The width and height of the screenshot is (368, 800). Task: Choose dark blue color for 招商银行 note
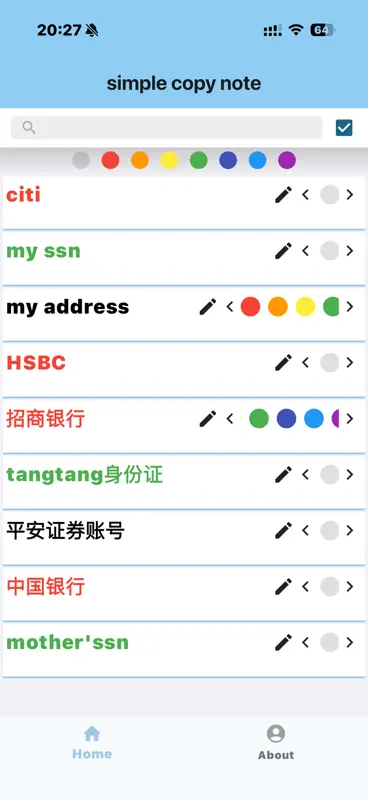pyautogui.click(x=286, y=419)
